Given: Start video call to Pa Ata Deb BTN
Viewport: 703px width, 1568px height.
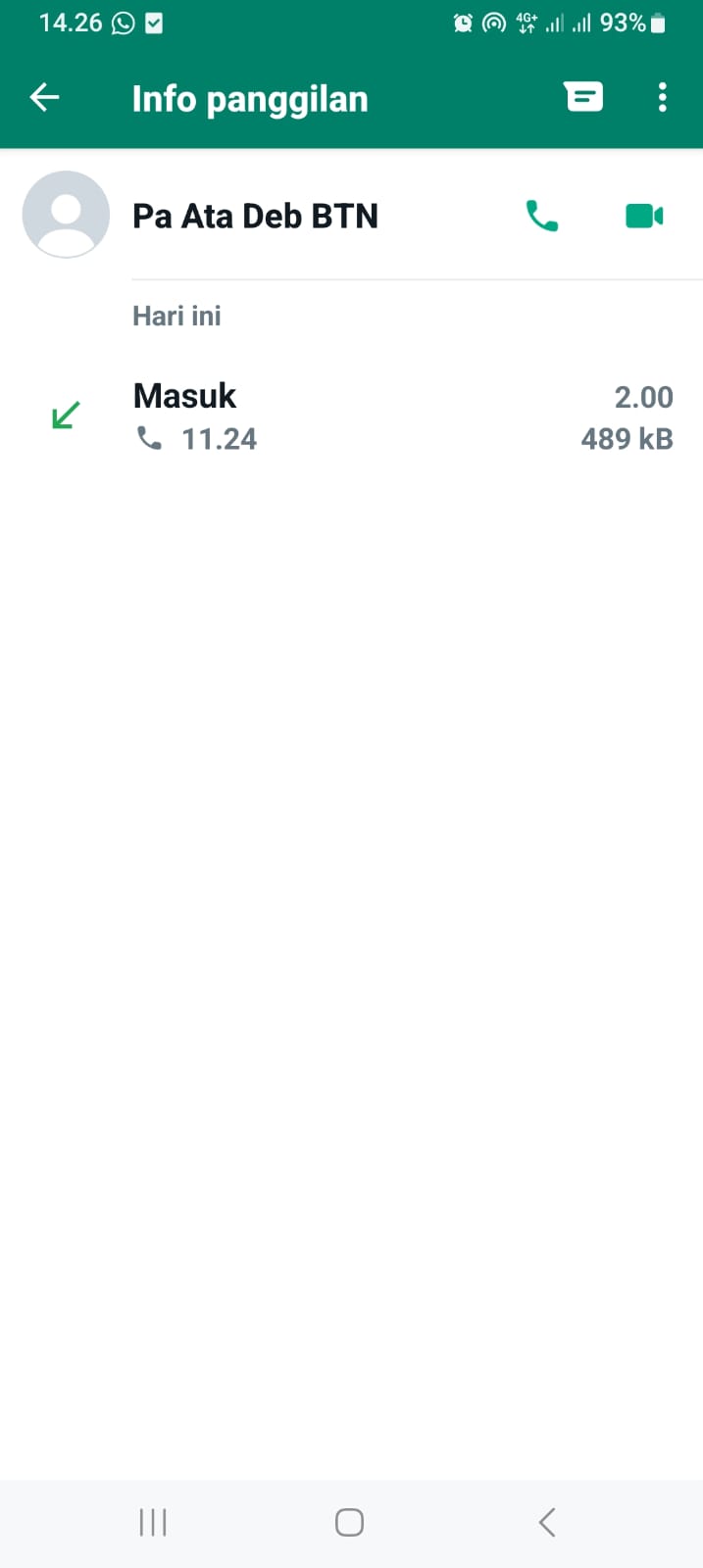Looking at the screenshot, I should (x=644, y=216).
